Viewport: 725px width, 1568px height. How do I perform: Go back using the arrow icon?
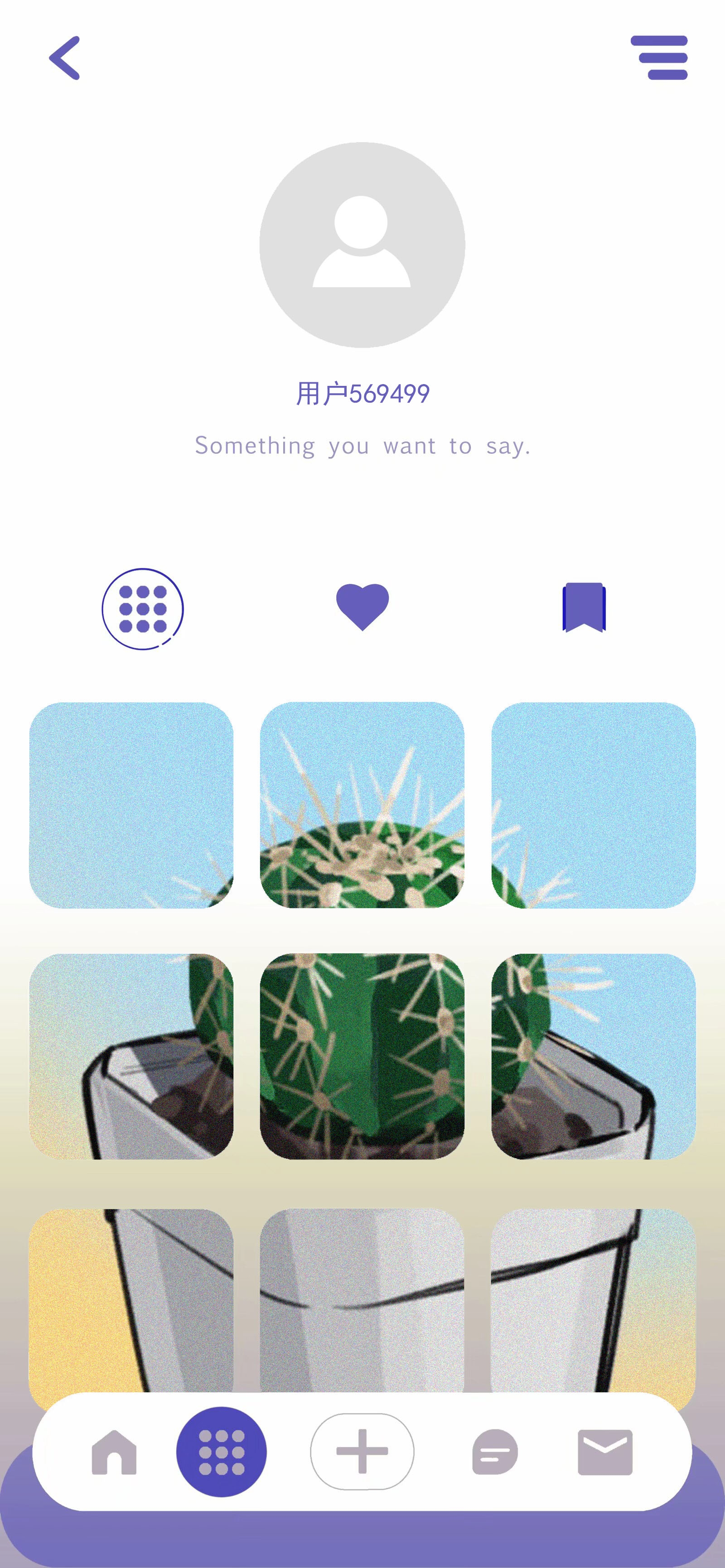pyautogui.click(x=64, y=58)
